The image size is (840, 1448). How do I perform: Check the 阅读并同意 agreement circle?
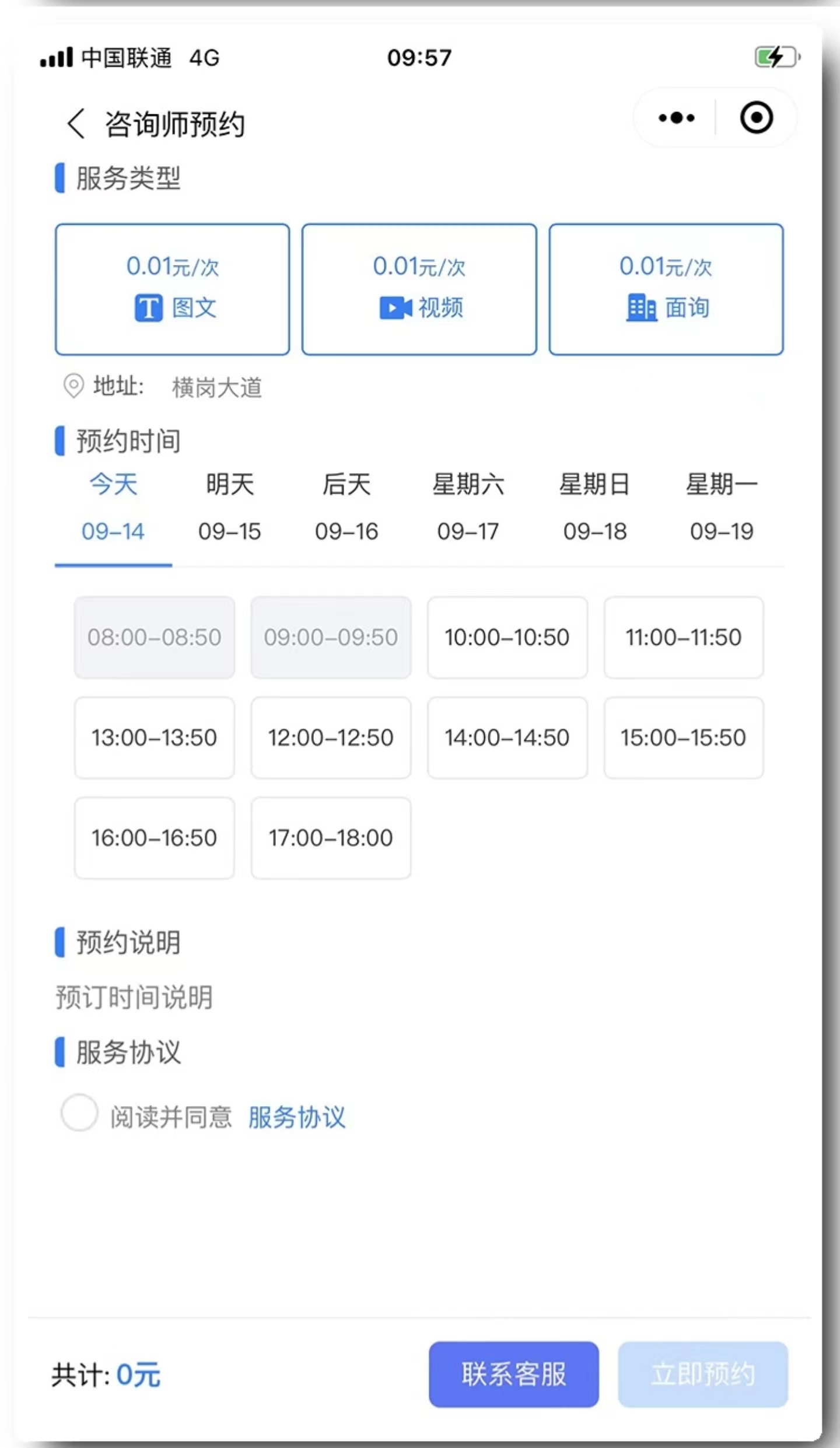click(79, 1113)
